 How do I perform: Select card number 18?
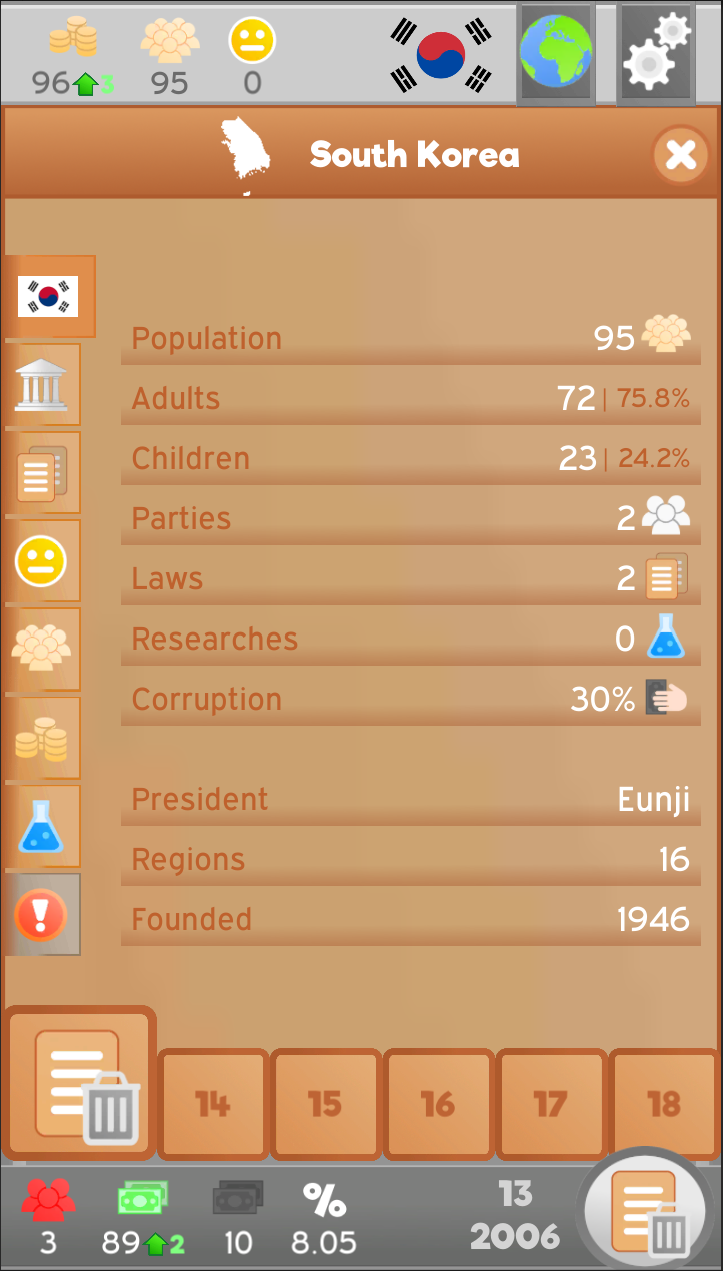[664, 1103]
